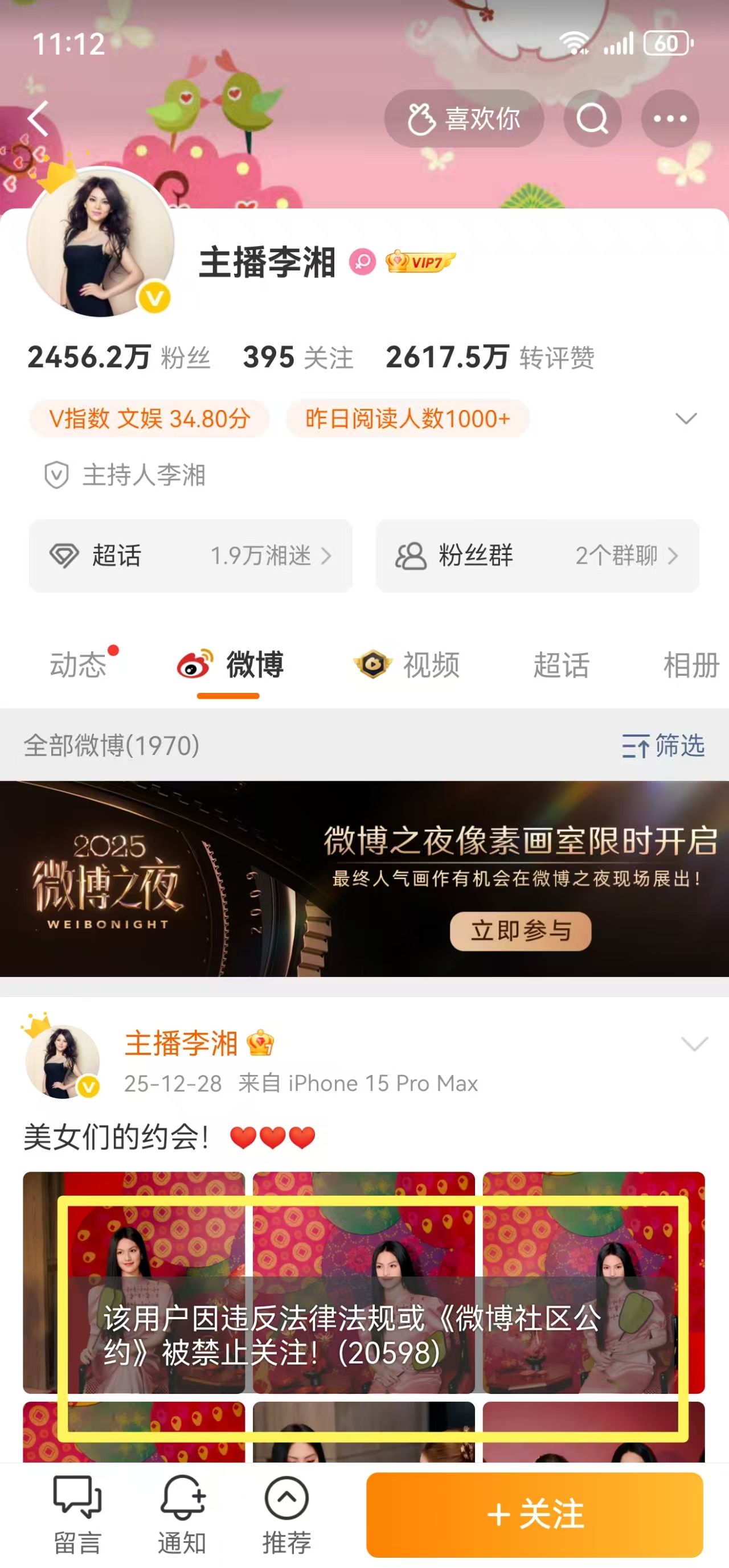The height and width of the screenshot is (1568, 729).
Task: Switch to the 超话 tab
Action: click(561, 664)
